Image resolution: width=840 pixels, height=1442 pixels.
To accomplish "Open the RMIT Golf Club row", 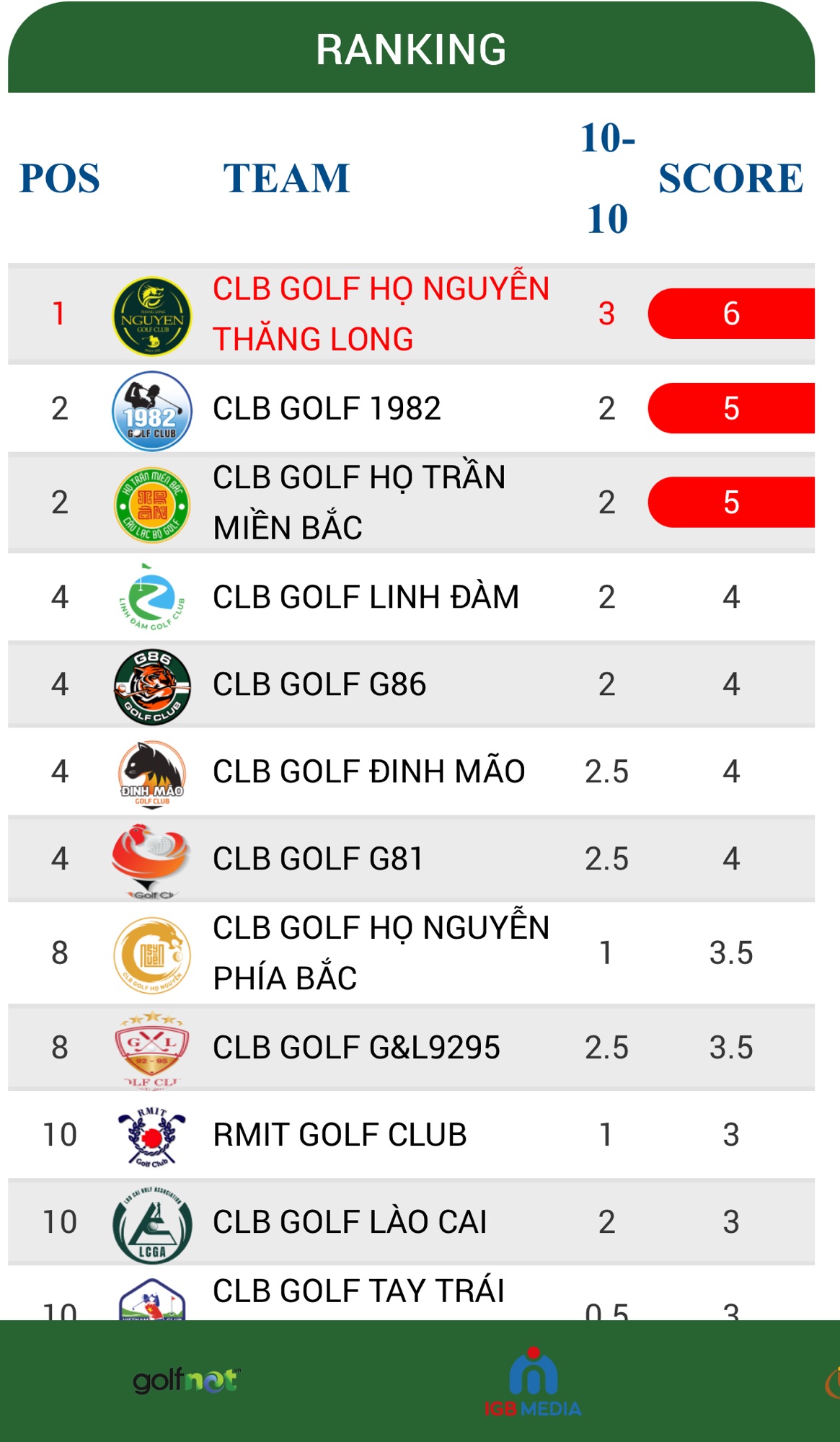I will coord(340,1135).
